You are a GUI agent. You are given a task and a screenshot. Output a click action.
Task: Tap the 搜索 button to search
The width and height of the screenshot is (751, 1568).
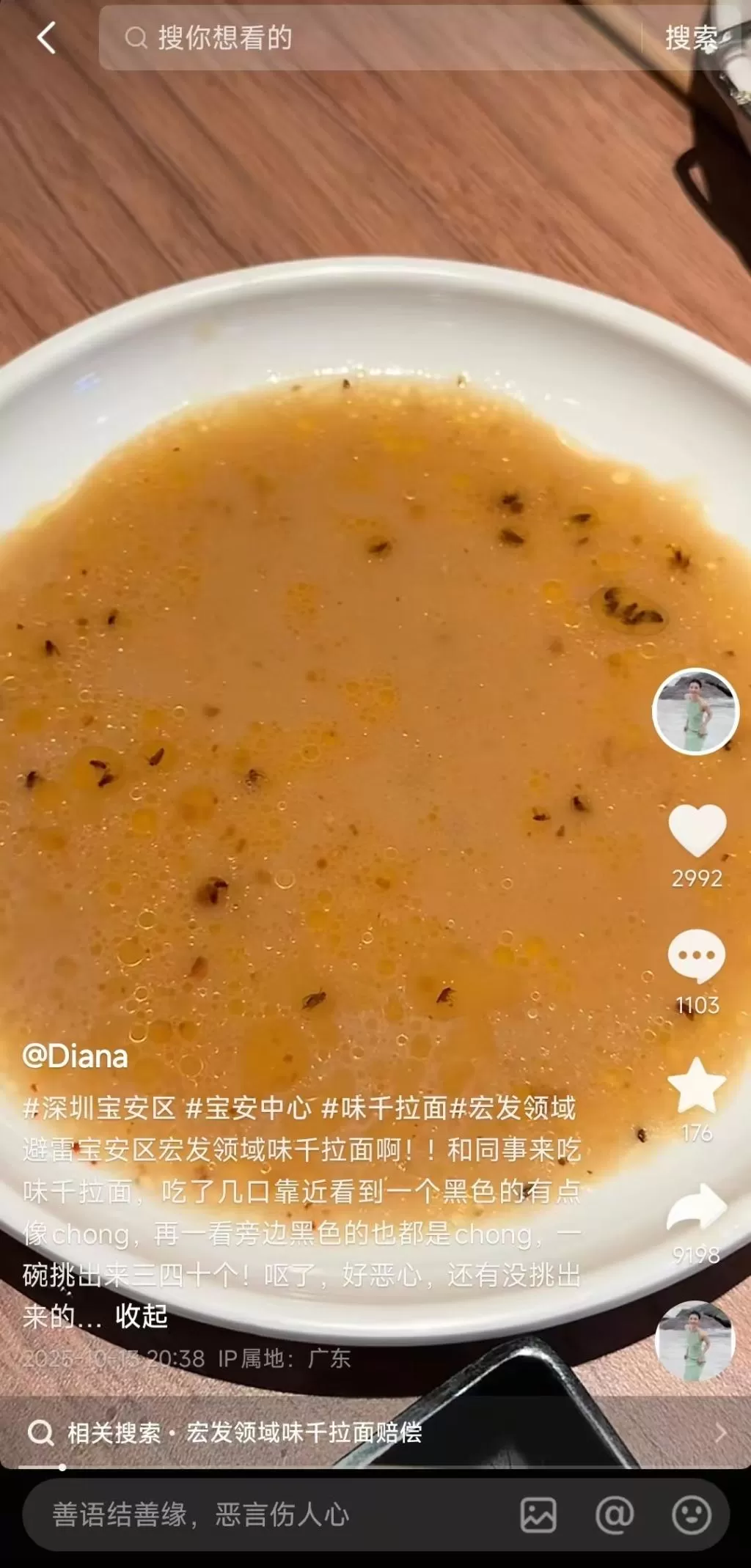(693, 37)
